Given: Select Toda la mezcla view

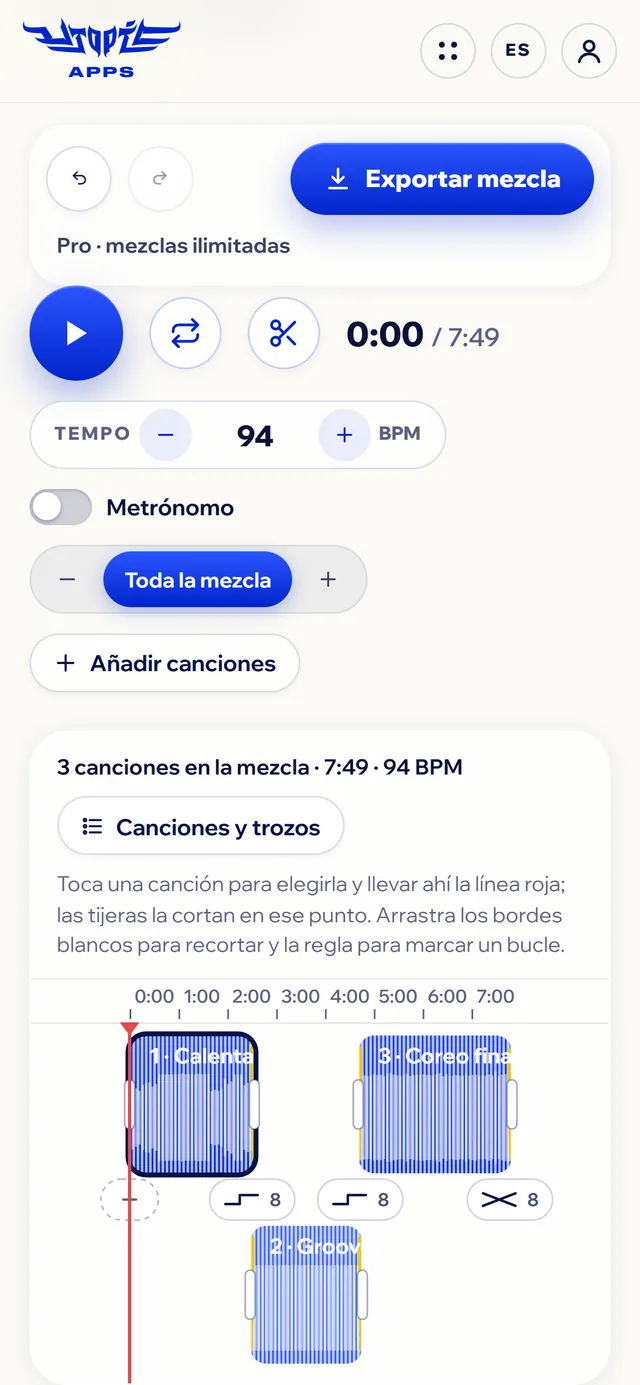Looking at the screenshot, I should pos(198,580).
